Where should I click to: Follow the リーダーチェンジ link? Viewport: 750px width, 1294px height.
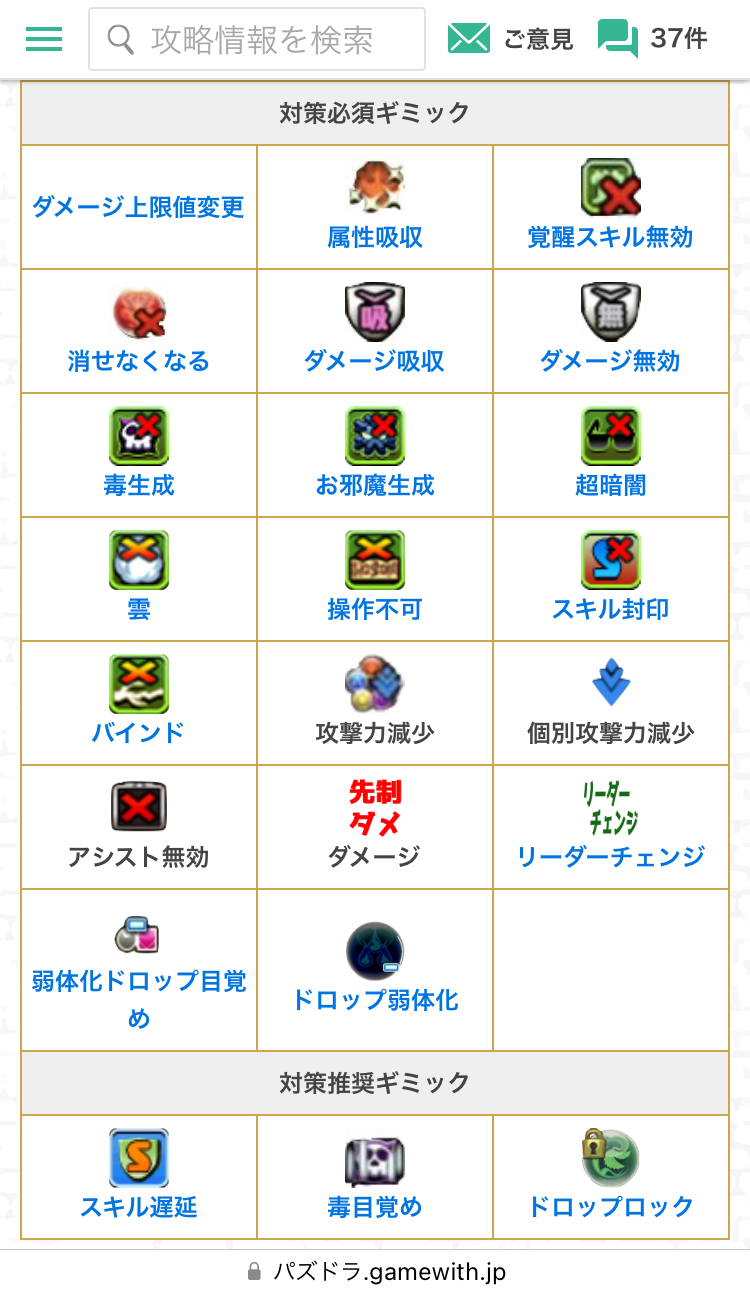[x=610, y=857]
